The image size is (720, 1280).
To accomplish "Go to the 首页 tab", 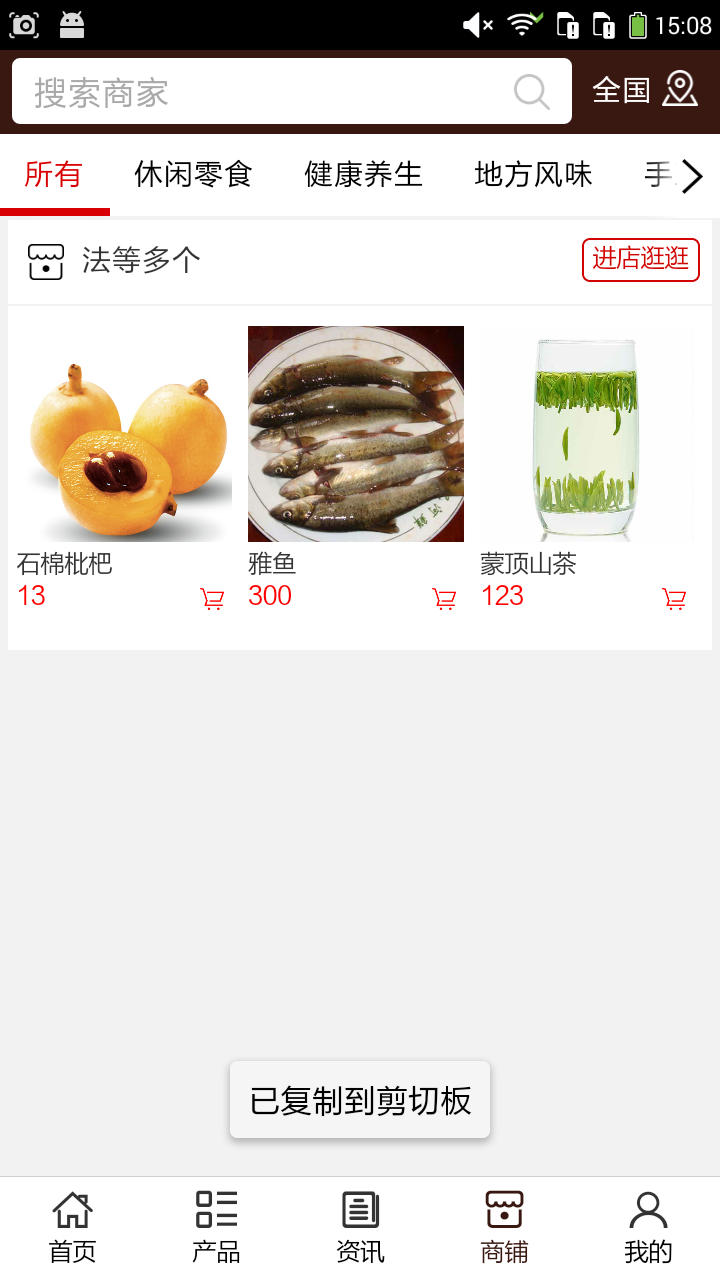I will tap(73, 1227).
